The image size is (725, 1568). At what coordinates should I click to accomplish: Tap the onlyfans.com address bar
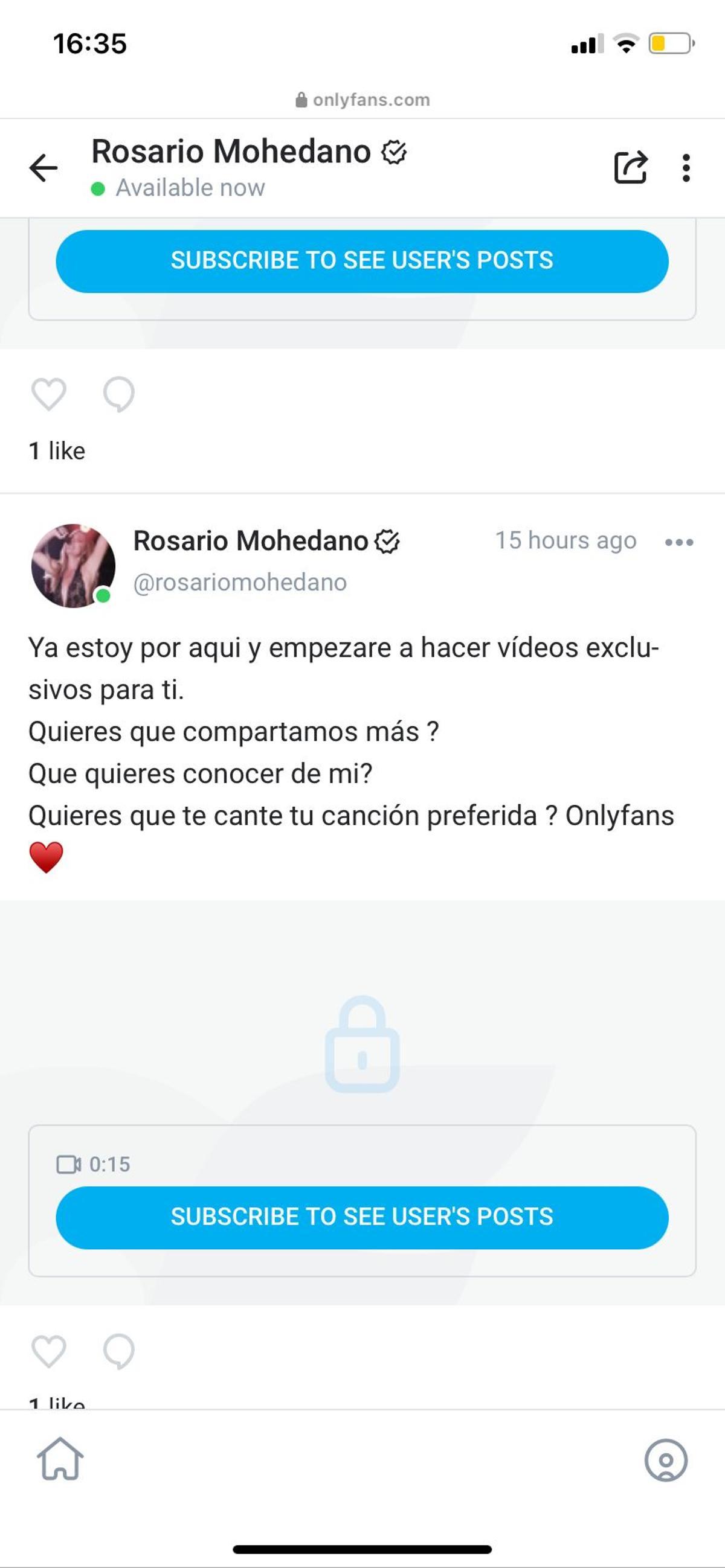[x=362, y=99]
